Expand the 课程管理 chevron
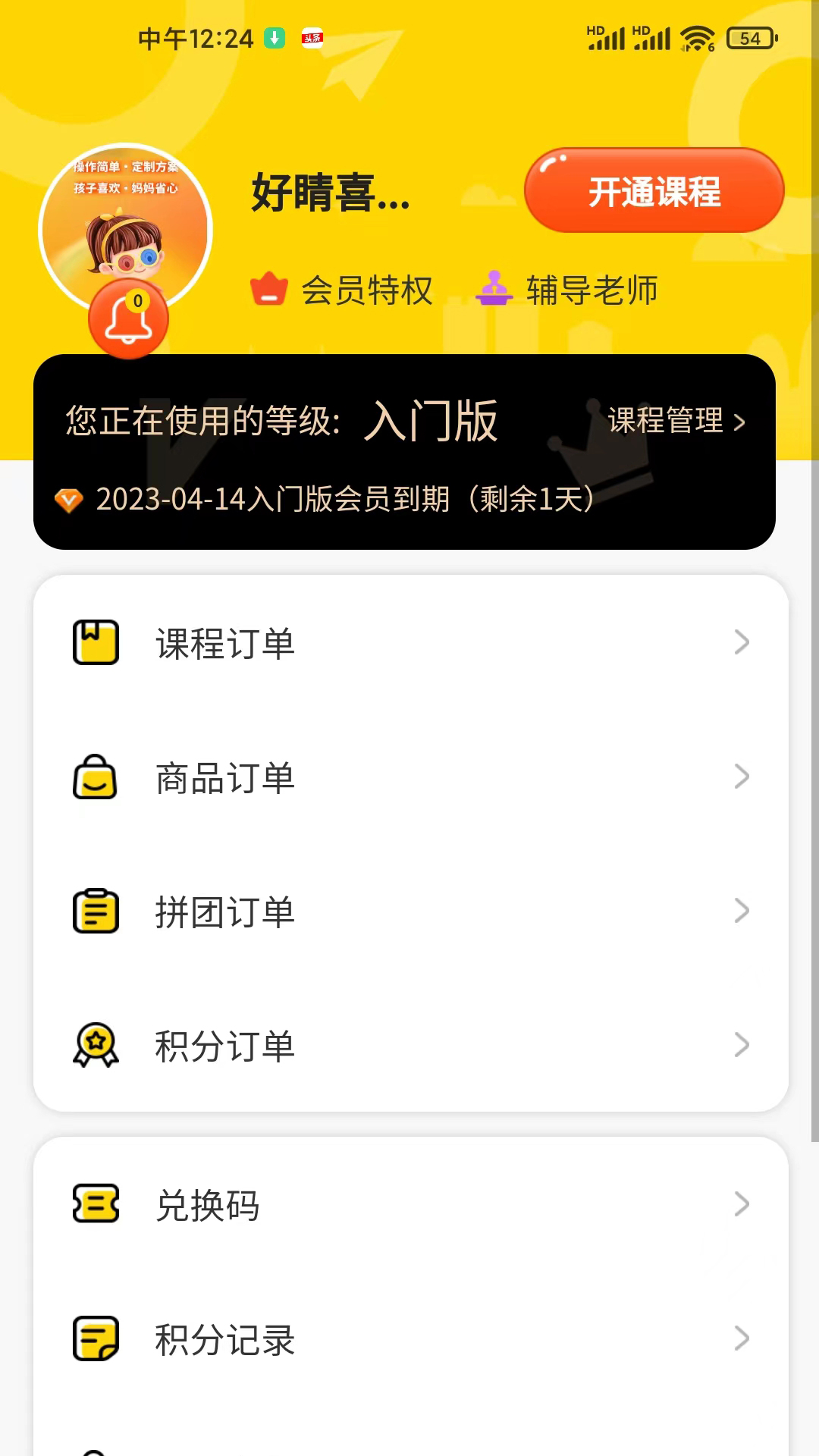This screenshot has height=1456, width=819. [x=741, y=422]
